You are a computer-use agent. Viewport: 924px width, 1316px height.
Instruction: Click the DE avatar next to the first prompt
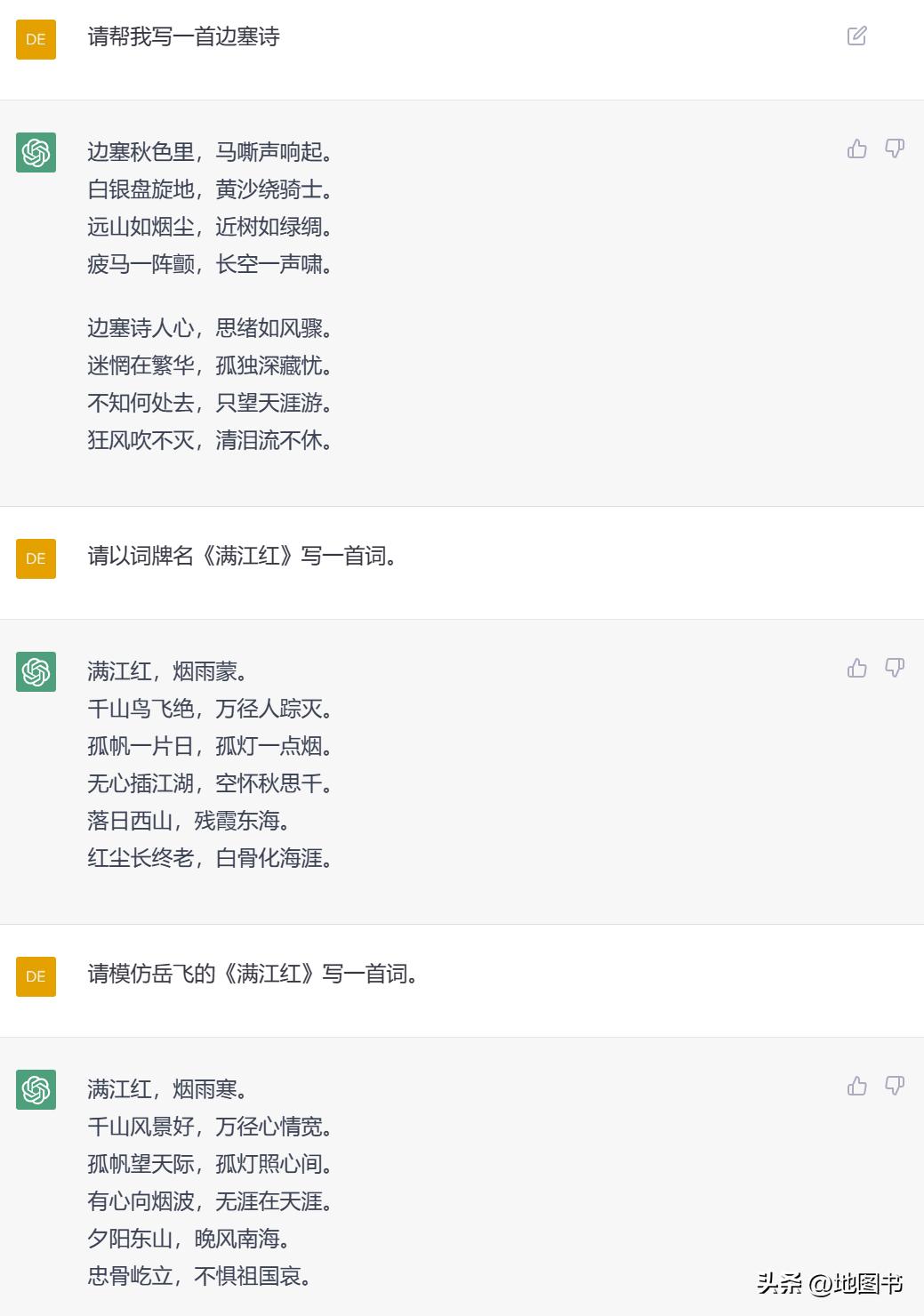[x=35, y=39]
